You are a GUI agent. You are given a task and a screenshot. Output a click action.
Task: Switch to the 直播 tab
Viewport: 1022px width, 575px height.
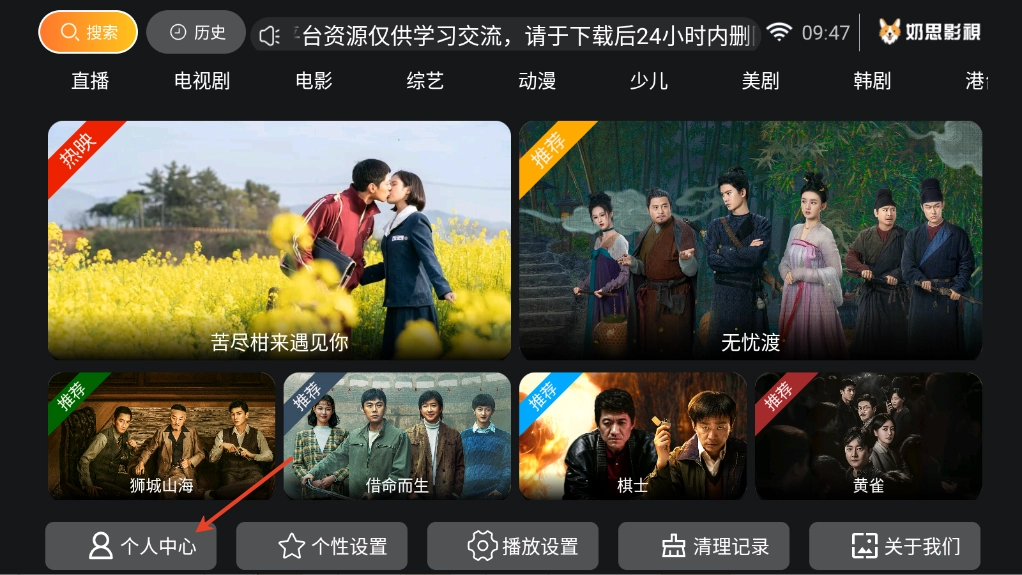pyautogui.click(x=90, y=81)
